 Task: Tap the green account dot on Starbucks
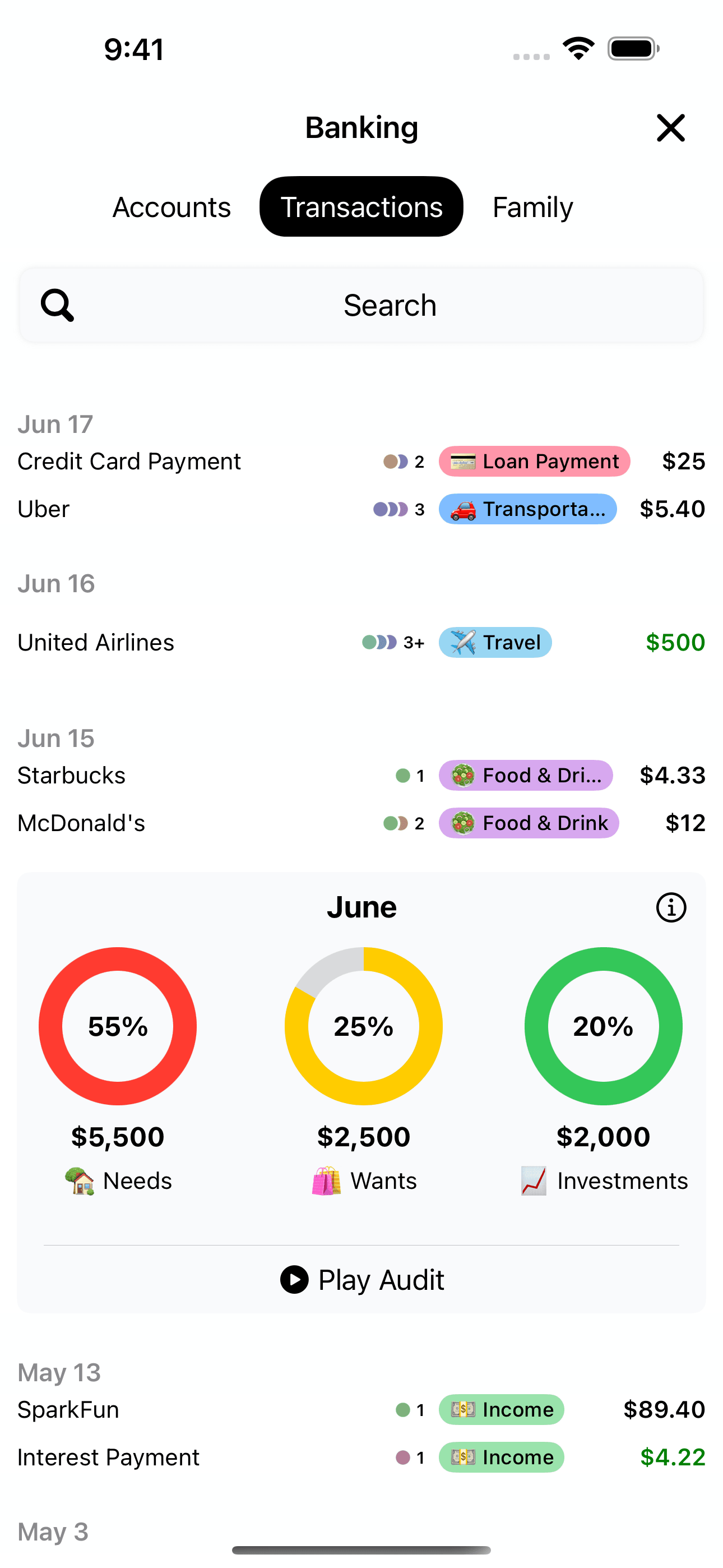click(402, 776)
